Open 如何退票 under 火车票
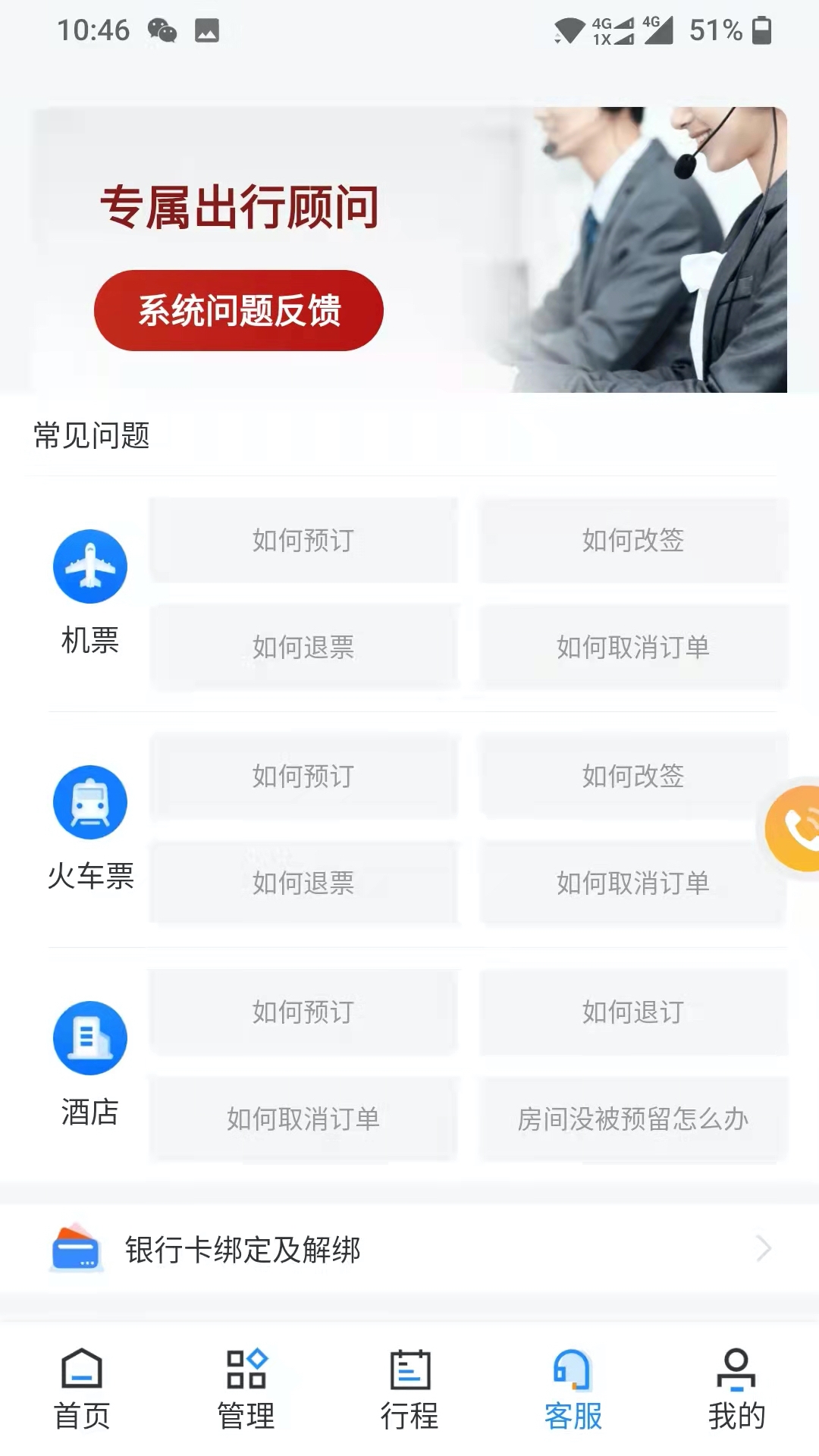Image resolution: width=819 pixels, height=1456 pixels. pyautogui.click(x=303, y=883)
